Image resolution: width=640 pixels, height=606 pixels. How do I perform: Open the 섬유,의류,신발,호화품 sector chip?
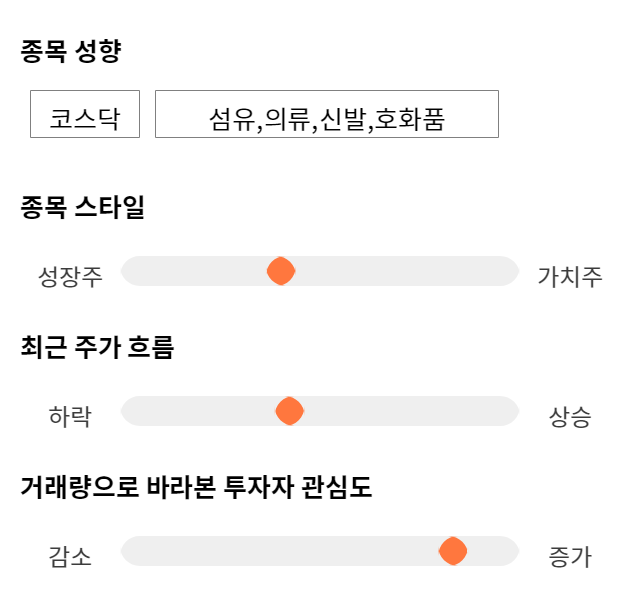327,114
